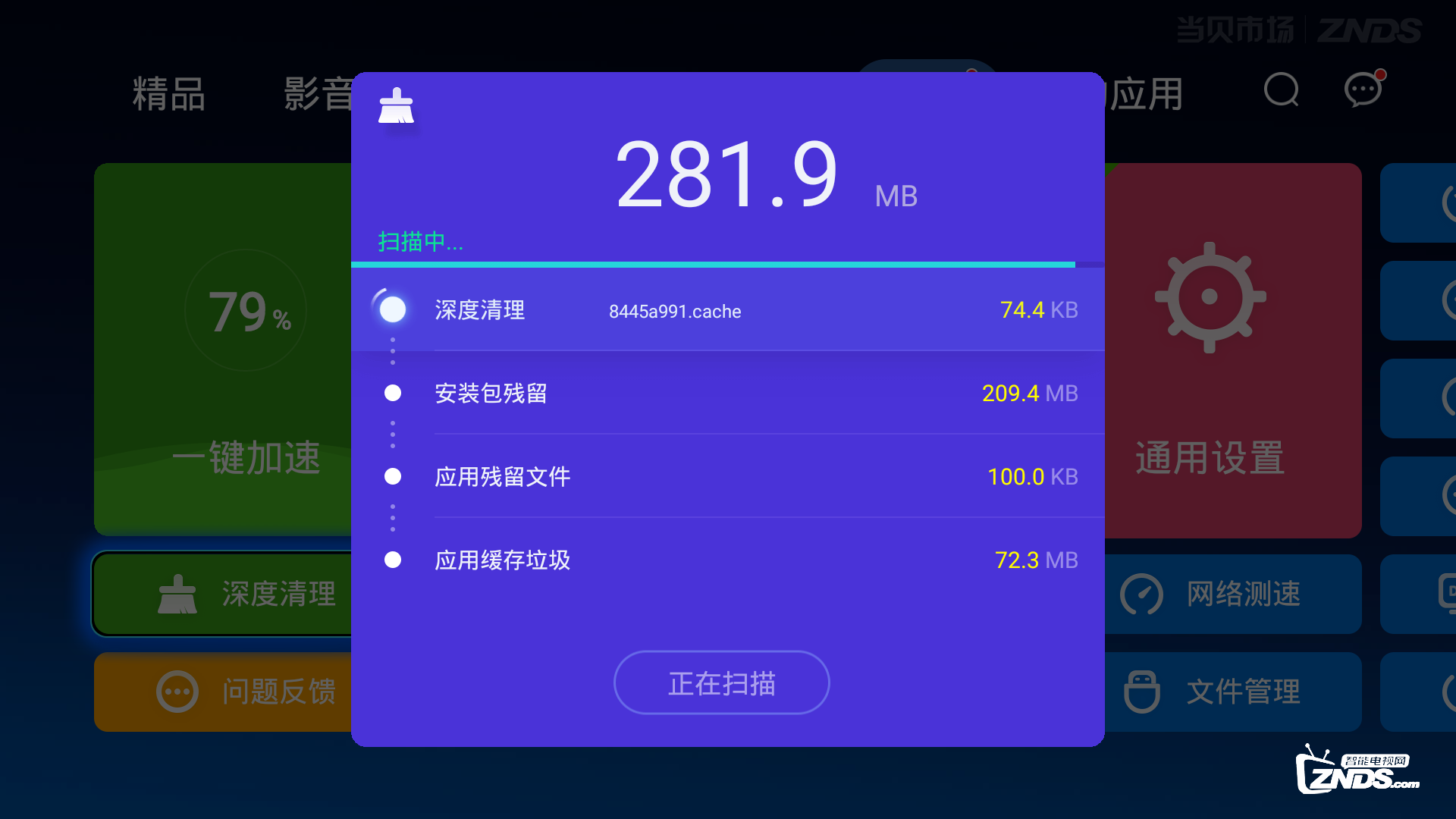Open 网络测速 speed test
This screenshot has height=819, width=1456.
pos(1232,594)
